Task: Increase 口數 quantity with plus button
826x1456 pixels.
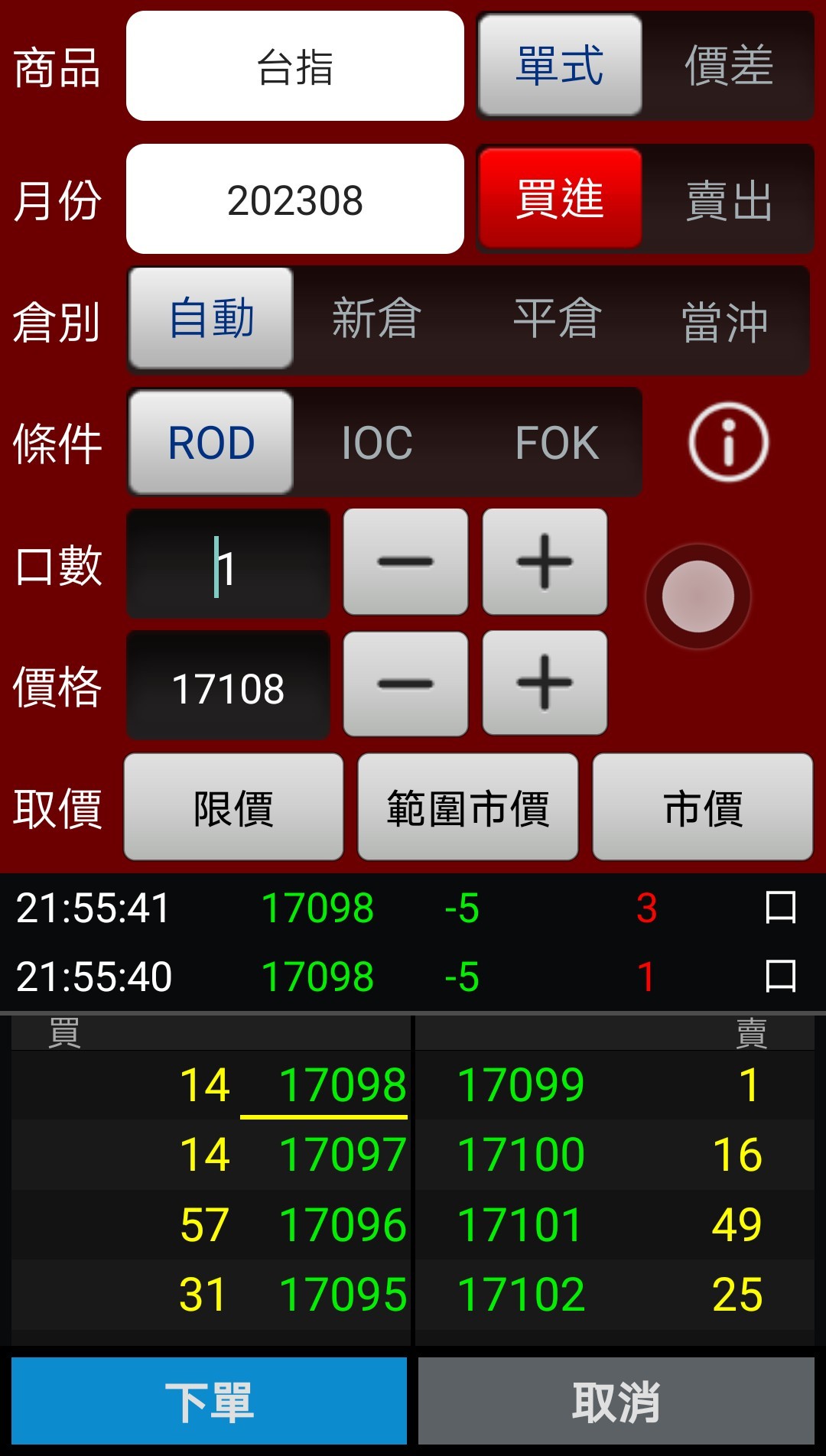Action: [545, 562]
